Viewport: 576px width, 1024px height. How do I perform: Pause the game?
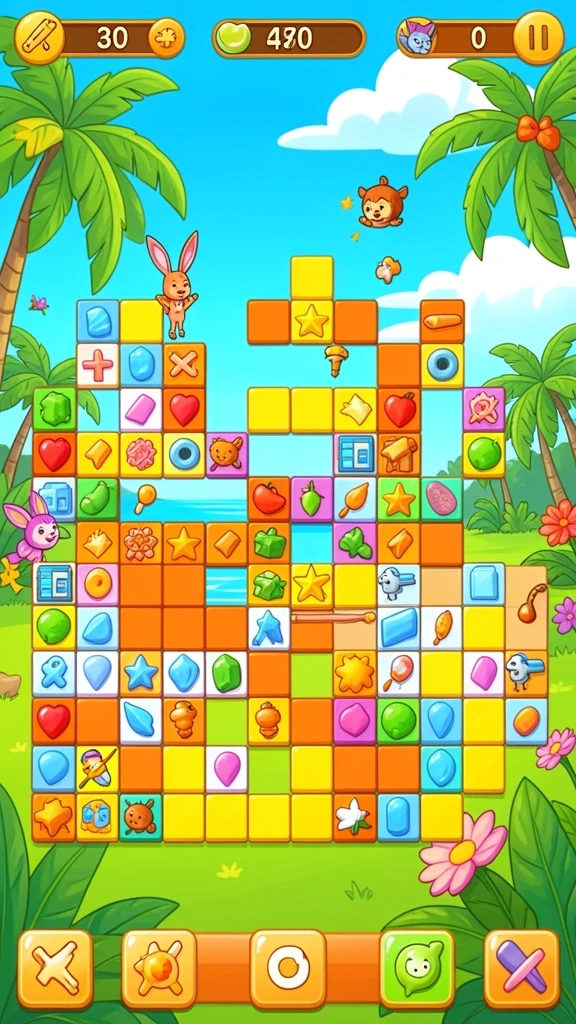tap(538, 38)
